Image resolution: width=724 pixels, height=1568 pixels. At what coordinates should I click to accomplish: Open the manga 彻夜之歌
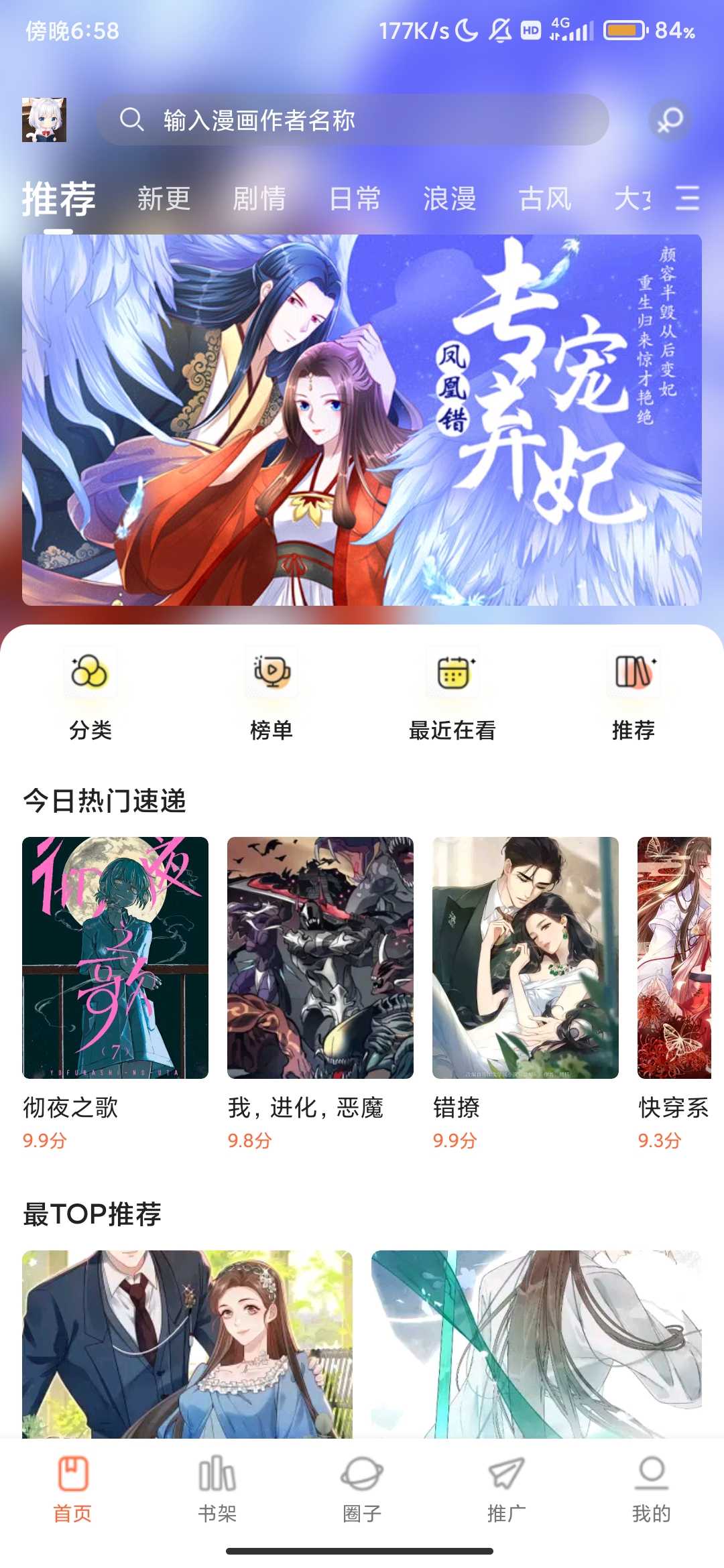click(x=115, y=958)
